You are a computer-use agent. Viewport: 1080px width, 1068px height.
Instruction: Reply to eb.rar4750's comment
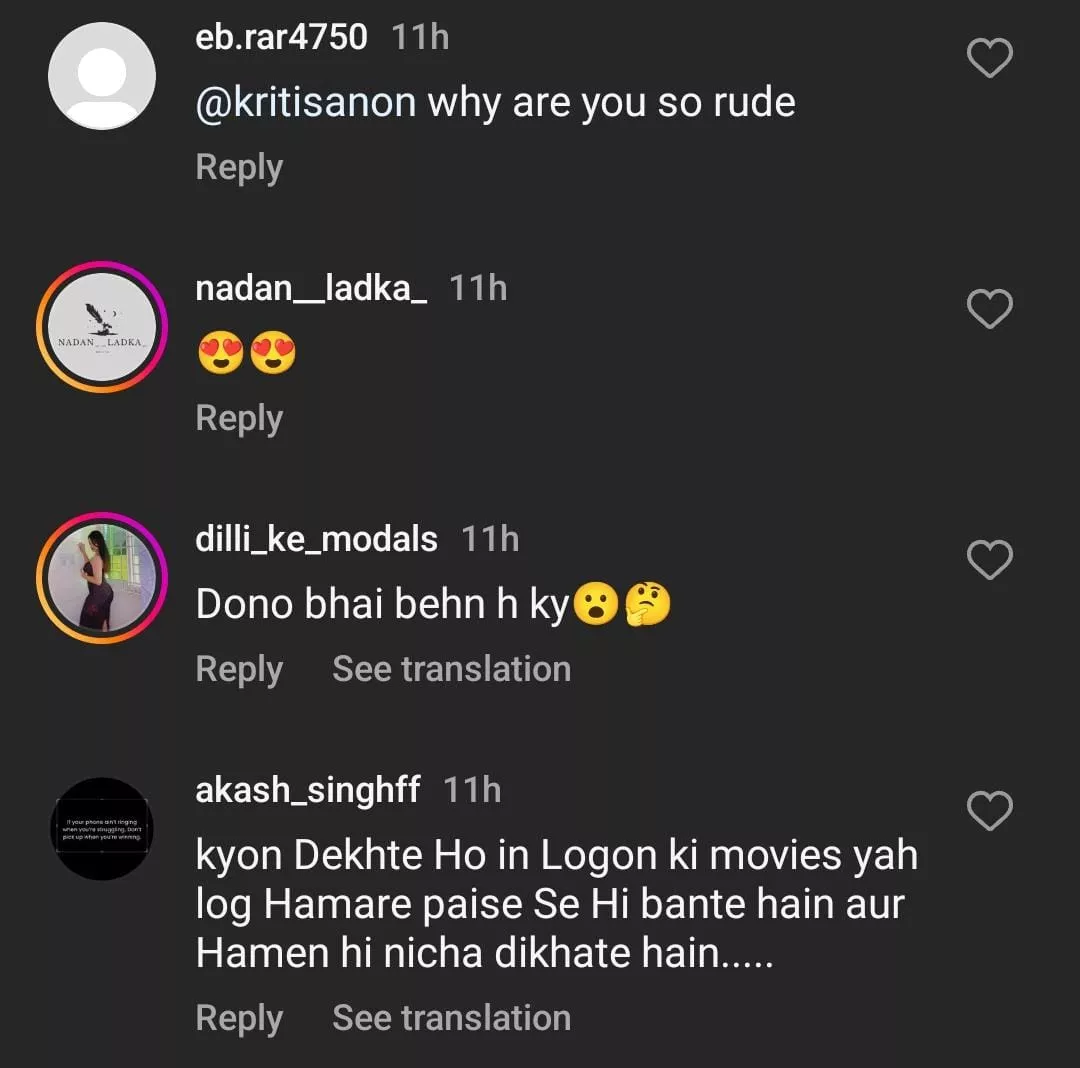(239, 167)
